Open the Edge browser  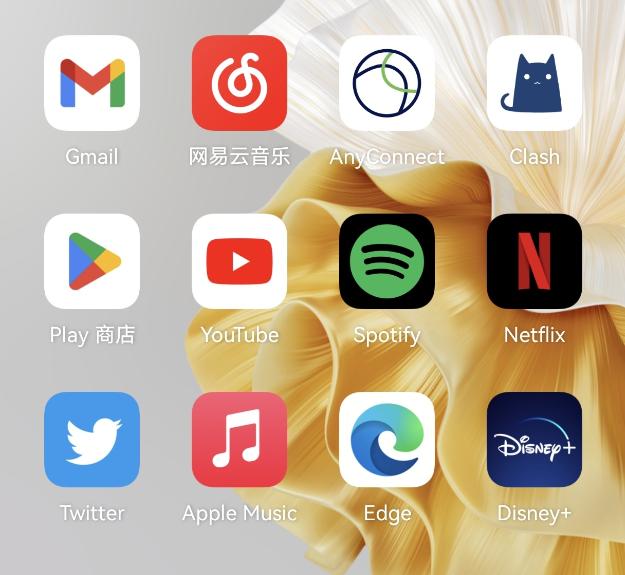(x=387, y=439)
